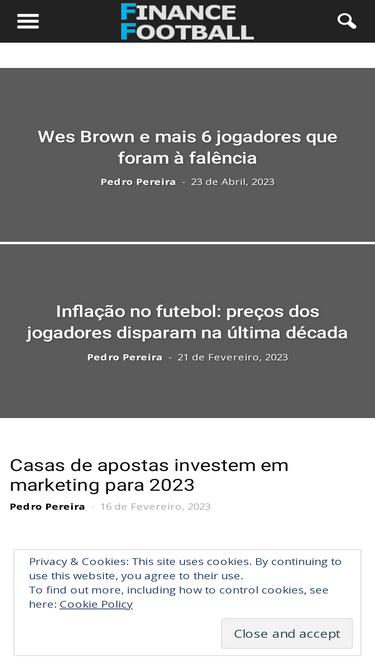The image size is (375, 667).
Task: Dismiss cookies with Close and accept
Action: coord(287,633)
